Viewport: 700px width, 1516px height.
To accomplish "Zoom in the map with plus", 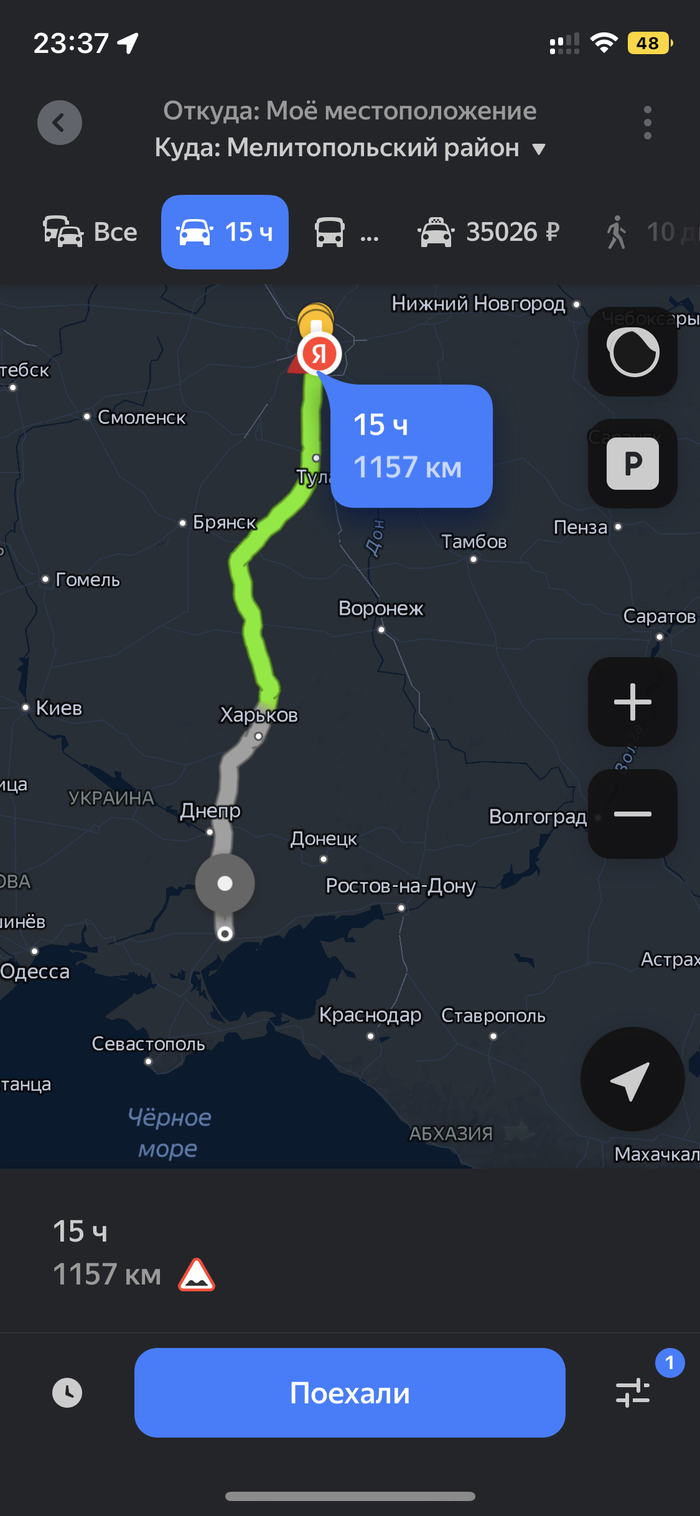I will coord(632,703).
